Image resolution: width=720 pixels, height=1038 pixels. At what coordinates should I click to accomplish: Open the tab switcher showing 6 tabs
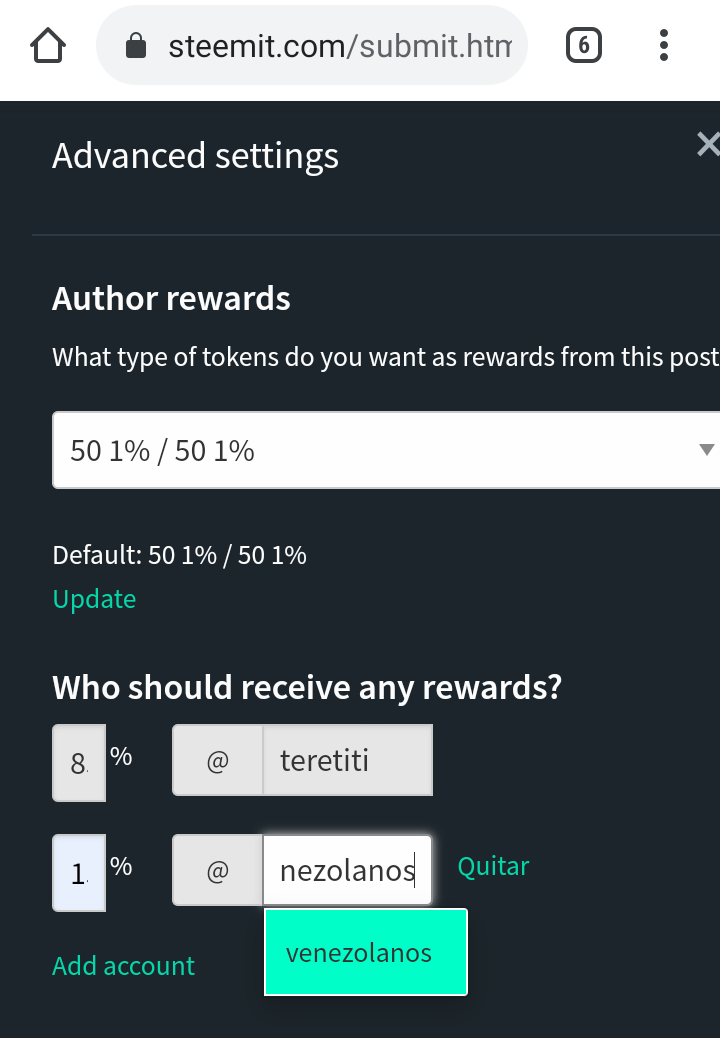pyautogui.click(x=584, y=46)
